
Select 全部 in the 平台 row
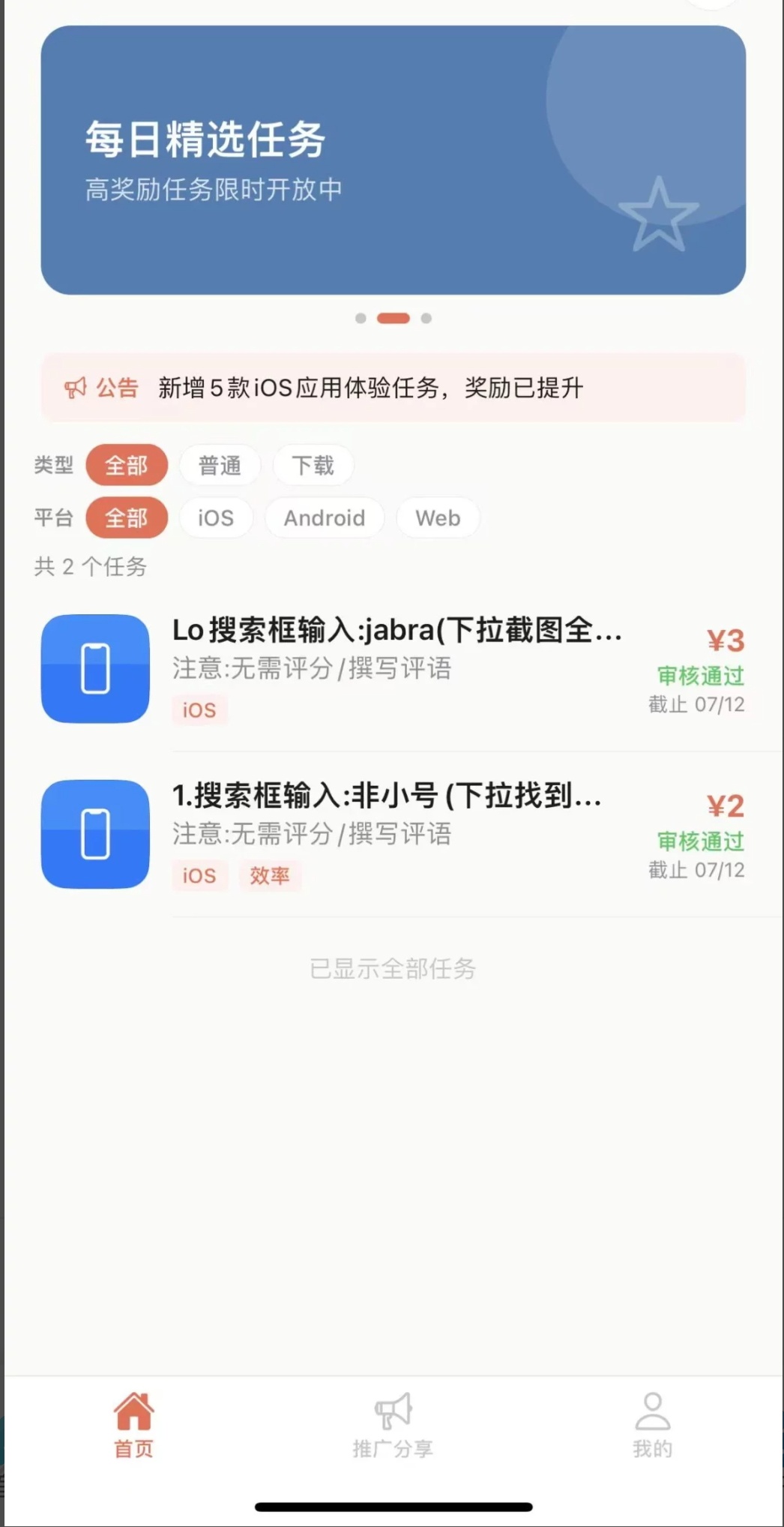[x=127, y=517]
